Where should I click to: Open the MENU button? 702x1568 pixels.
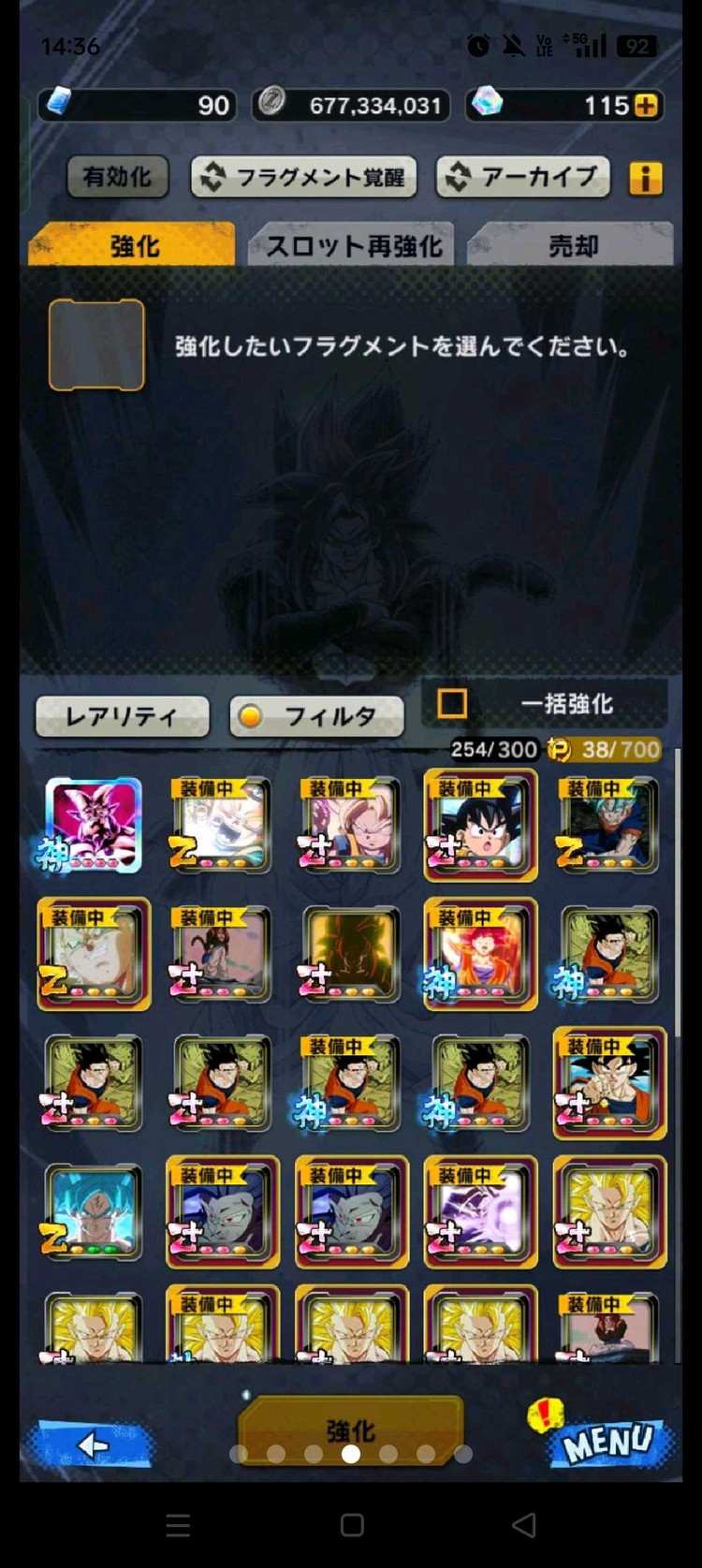click(608, 1442)
